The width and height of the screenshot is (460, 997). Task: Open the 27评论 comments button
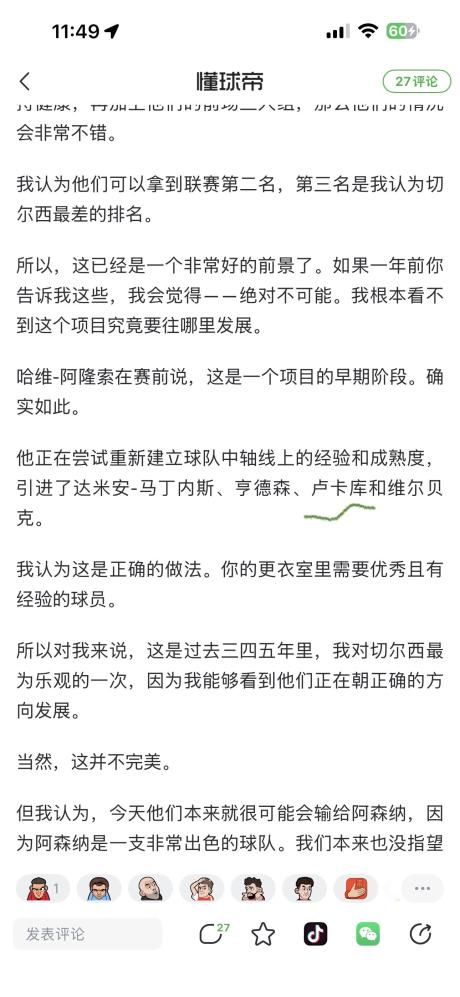[x=417, y=81]
